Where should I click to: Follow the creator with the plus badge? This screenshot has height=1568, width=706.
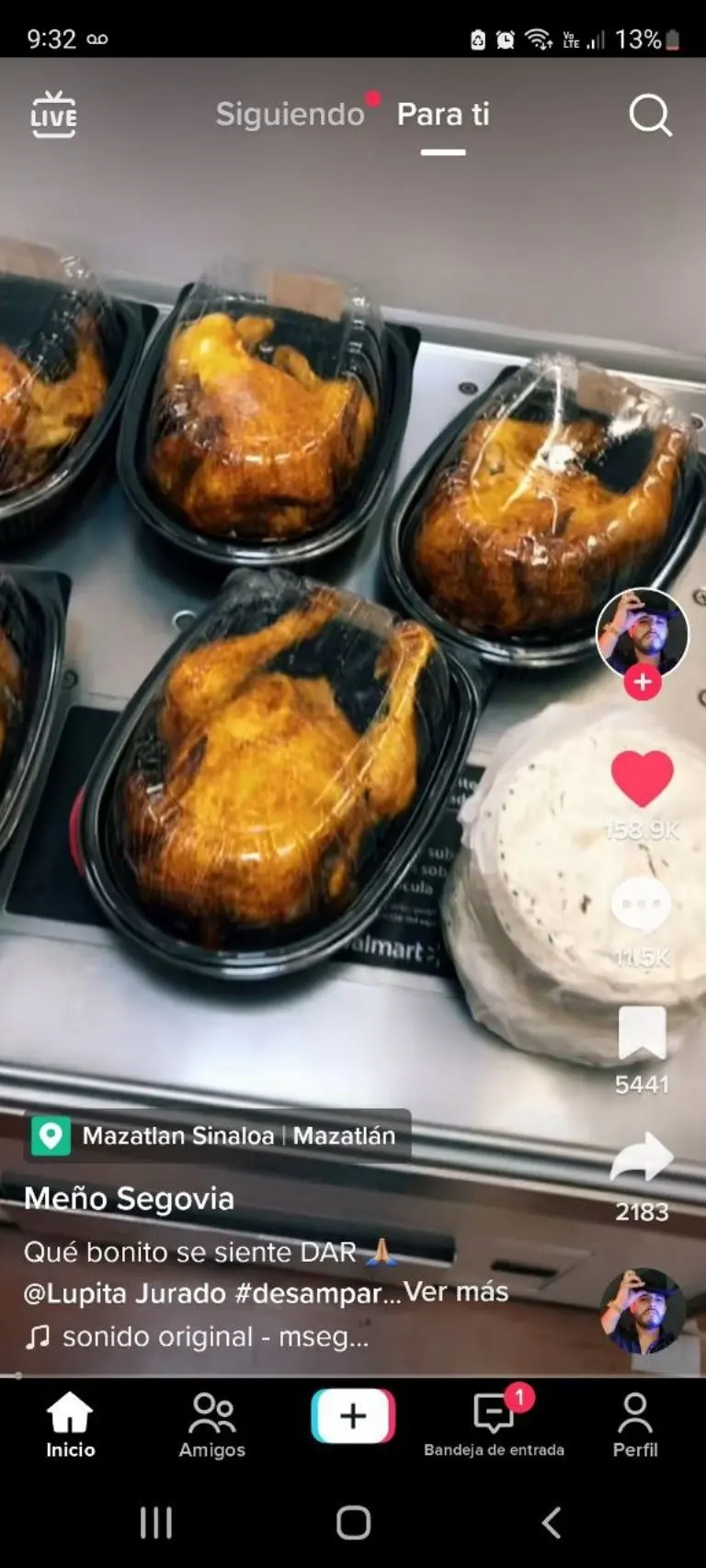point(642,682)
